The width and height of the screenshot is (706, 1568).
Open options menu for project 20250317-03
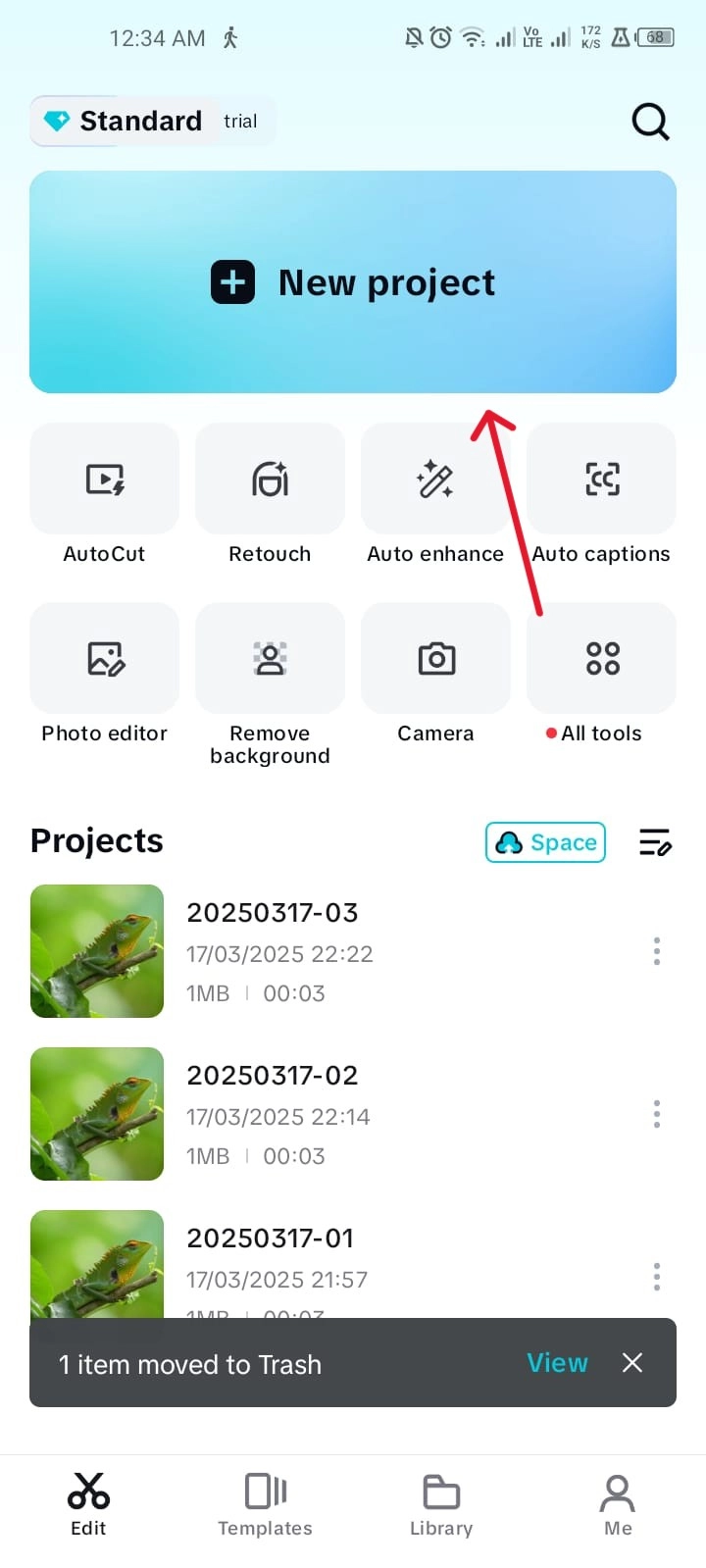pyautogui.click(x=656, y=950)
